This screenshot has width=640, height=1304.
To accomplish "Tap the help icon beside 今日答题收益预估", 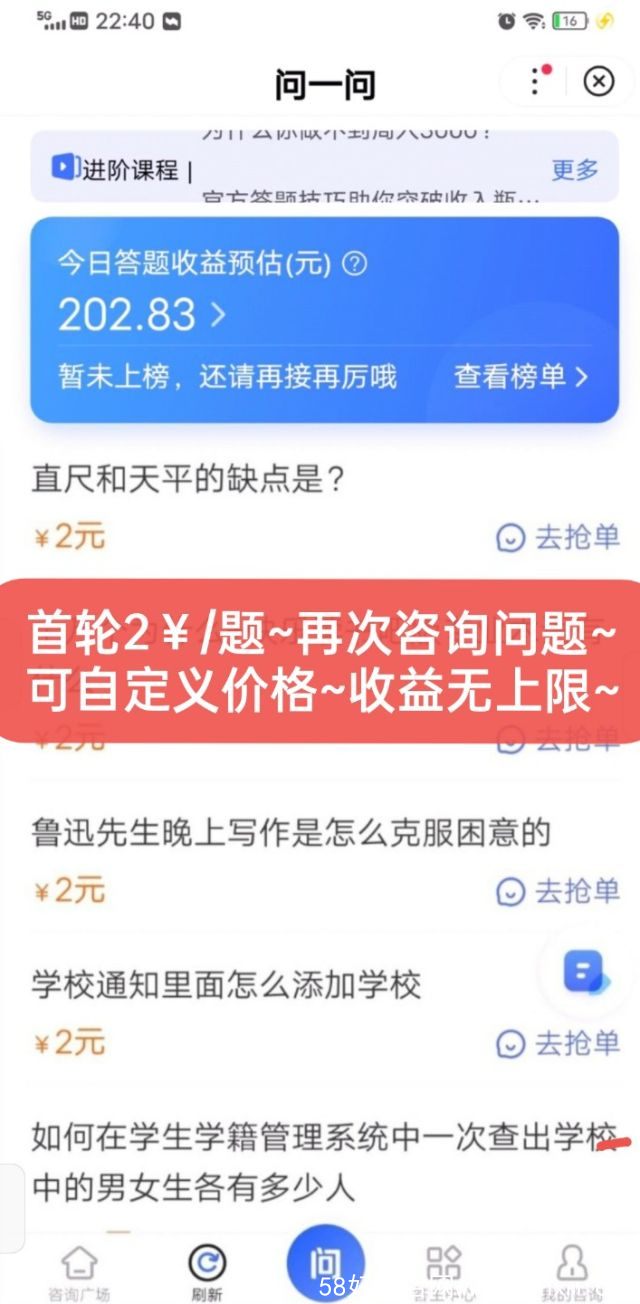I will pos(355,264).
